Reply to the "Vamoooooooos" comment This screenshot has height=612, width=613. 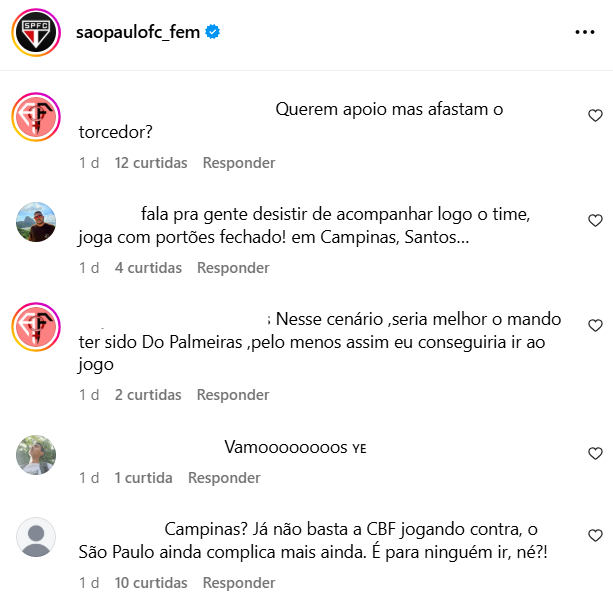point(224,478)
